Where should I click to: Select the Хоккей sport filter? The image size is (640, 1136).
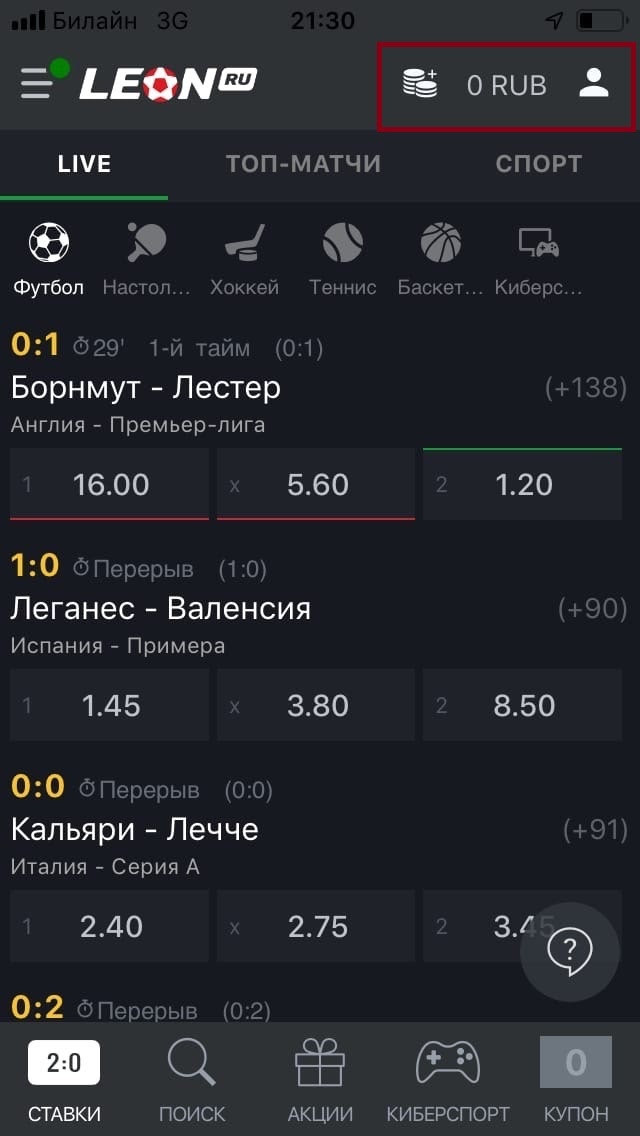pyautogui.click(x=244, y=258)
